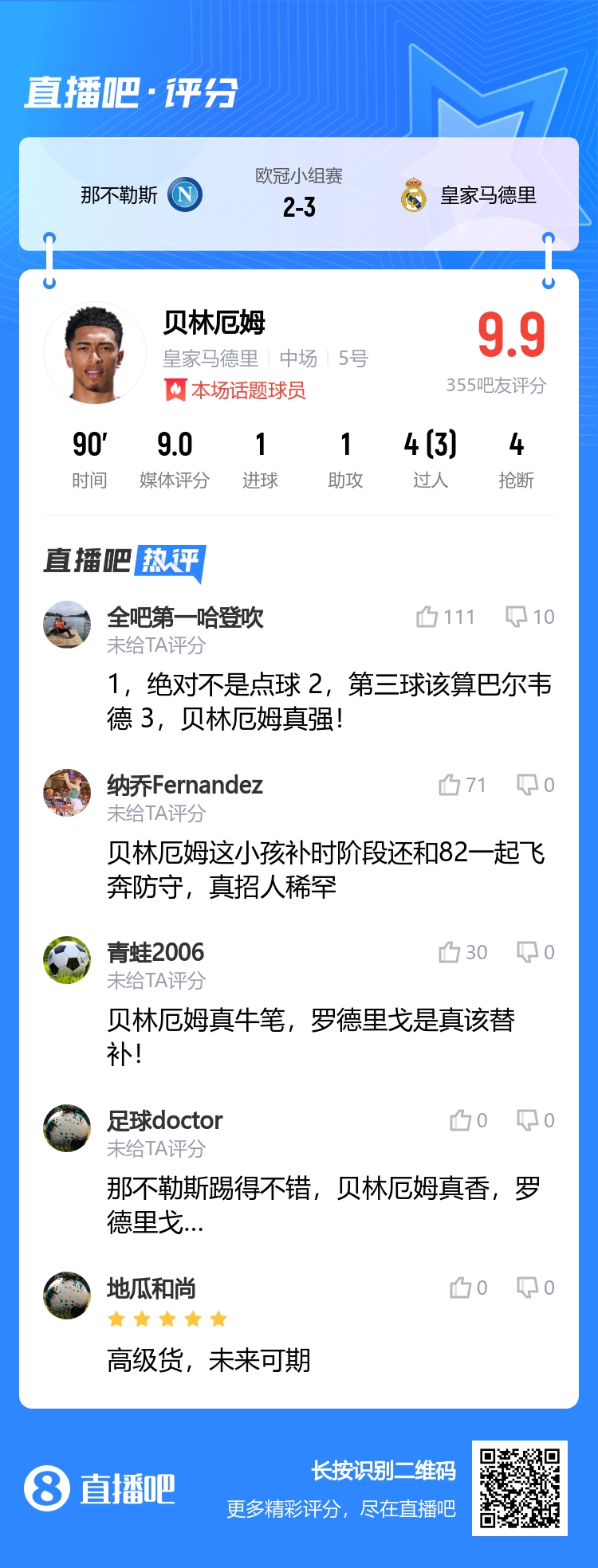Tap the thumbs-down icon on 青蛙2006's comment
The height and width of the screenshot is (1568, 598).
pos(526,951)
